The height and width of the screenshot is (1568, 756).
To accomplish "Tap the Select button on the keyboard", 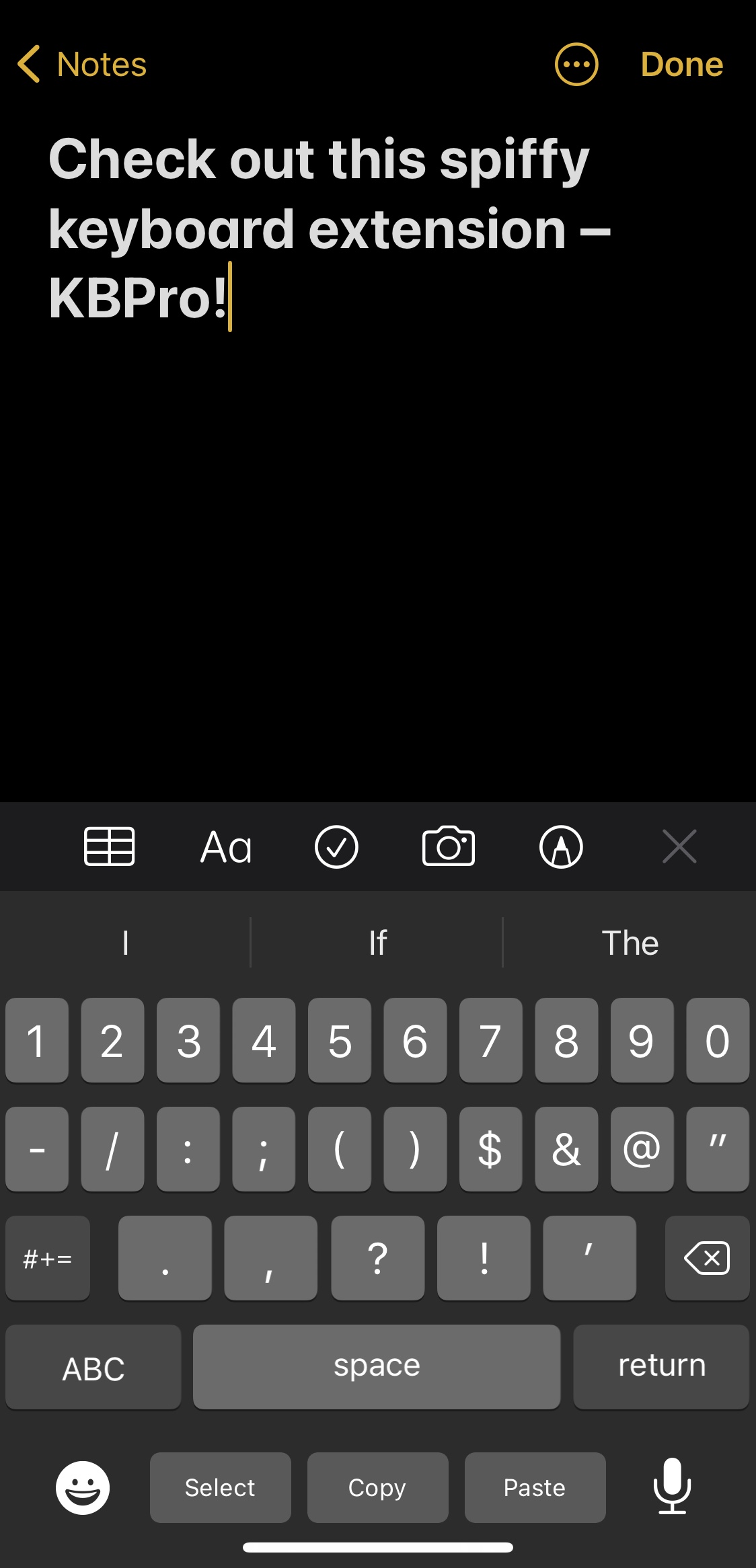I will point(220,1487).
